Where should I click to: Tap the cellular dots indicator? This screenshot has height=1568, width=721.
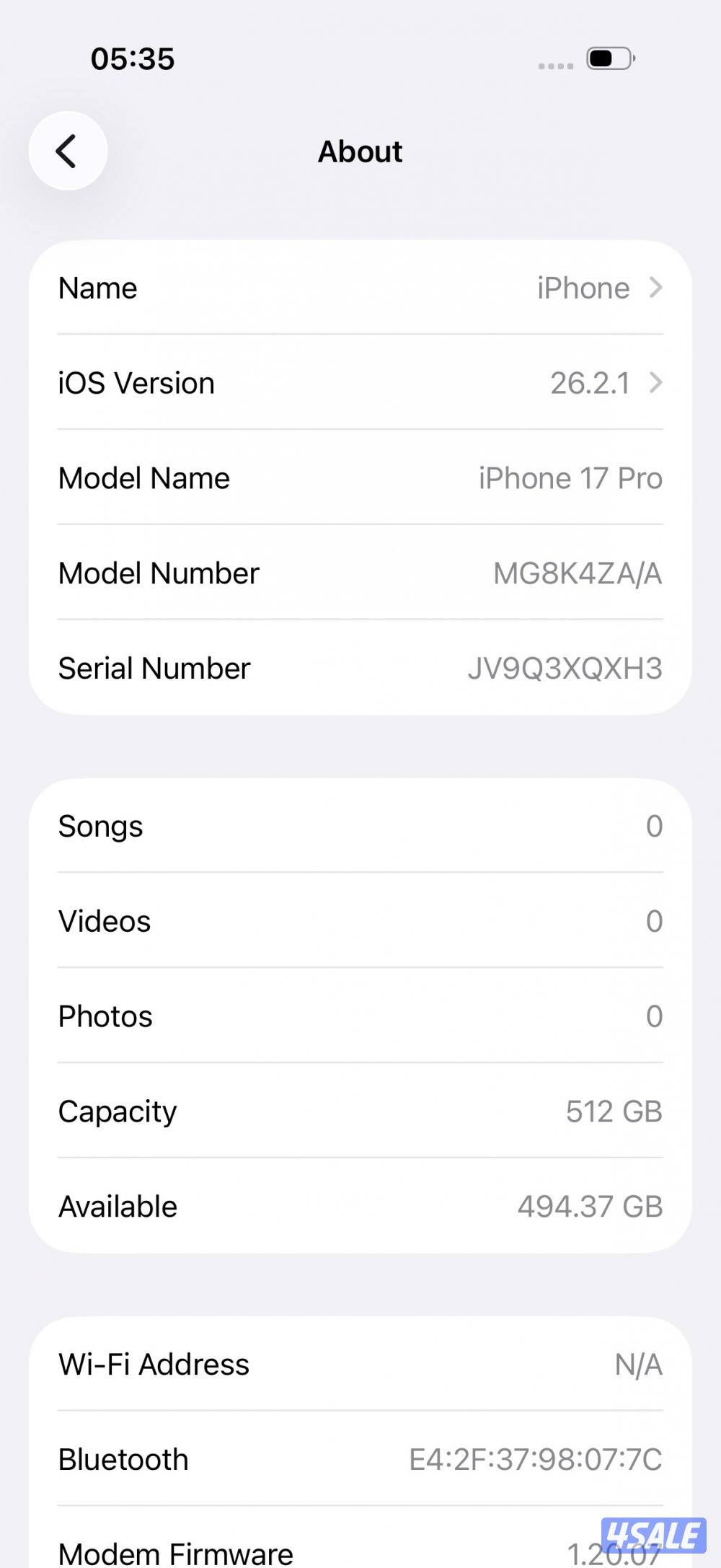557,65
